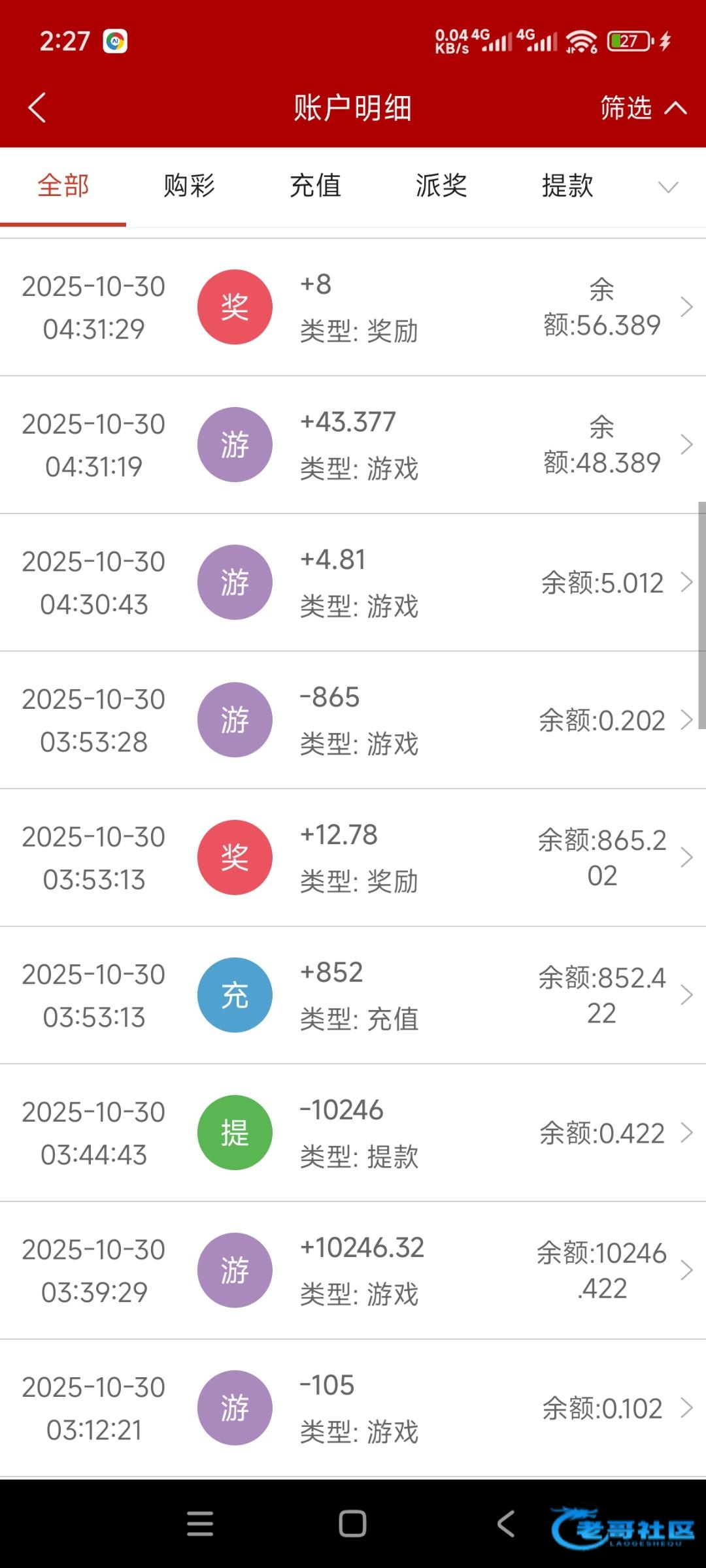Go back from 账户明细 page
706x1568 pixels.
pyautogui.click(x=37, y=108)
